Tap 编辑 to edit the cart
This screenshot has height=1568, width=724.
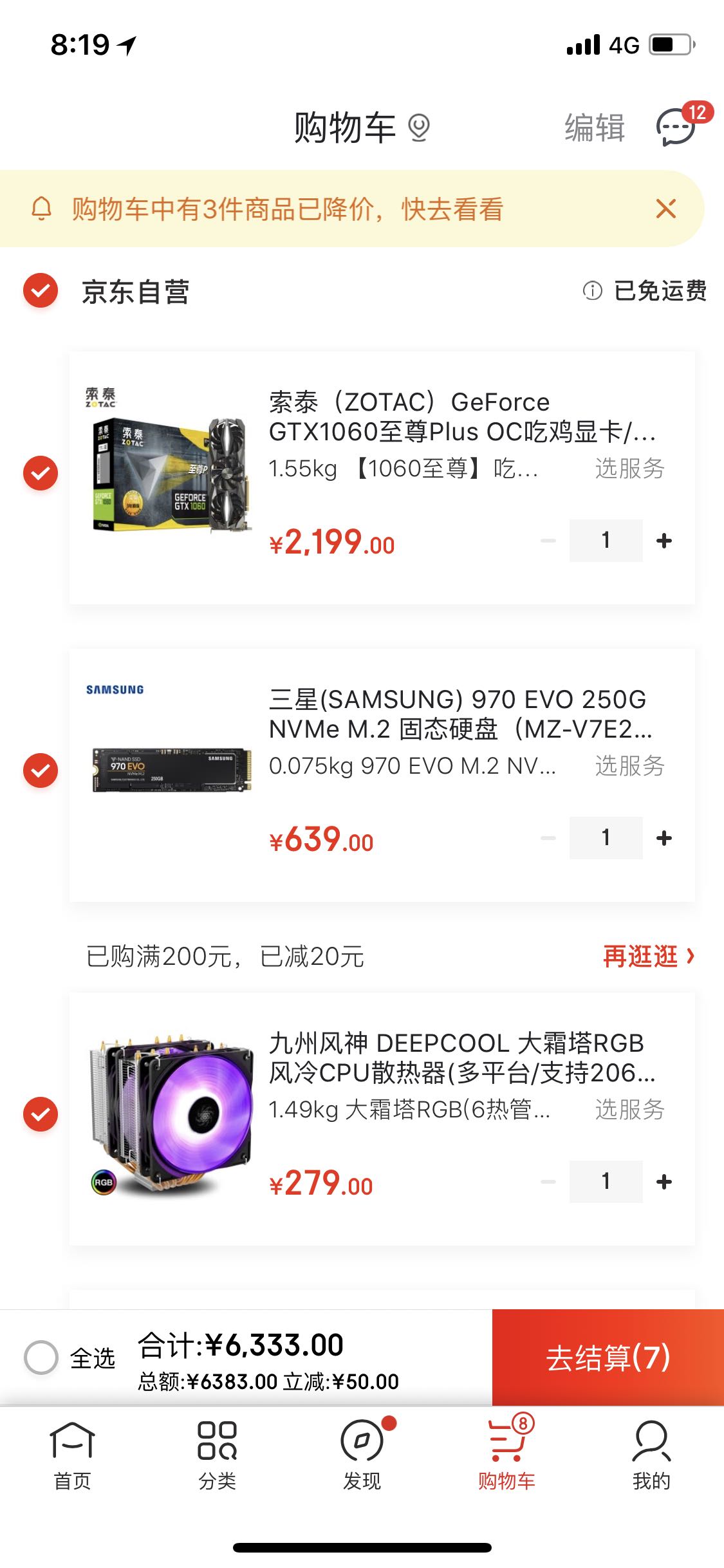(x=595, y=127)
